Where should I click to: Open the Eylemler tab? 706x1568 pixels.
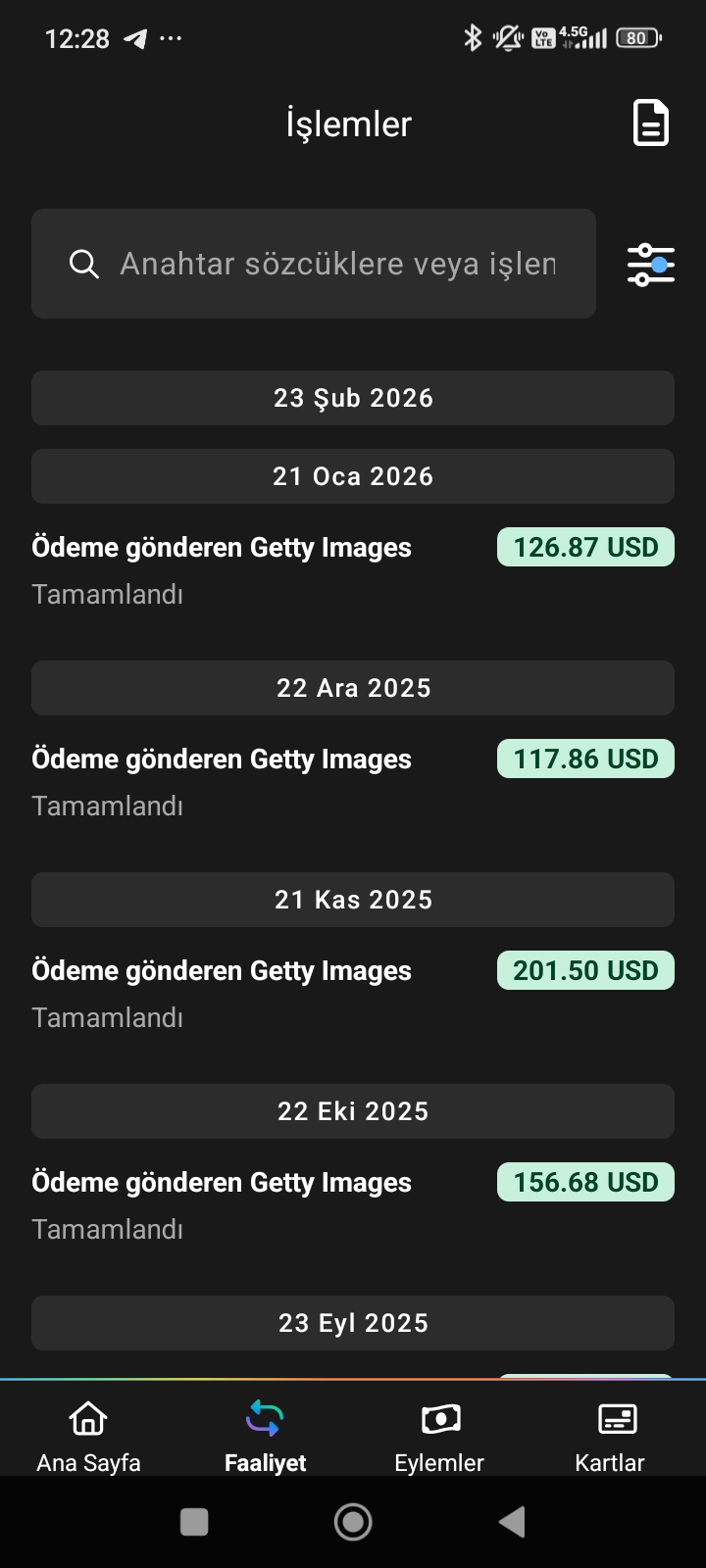point(439,1436)
